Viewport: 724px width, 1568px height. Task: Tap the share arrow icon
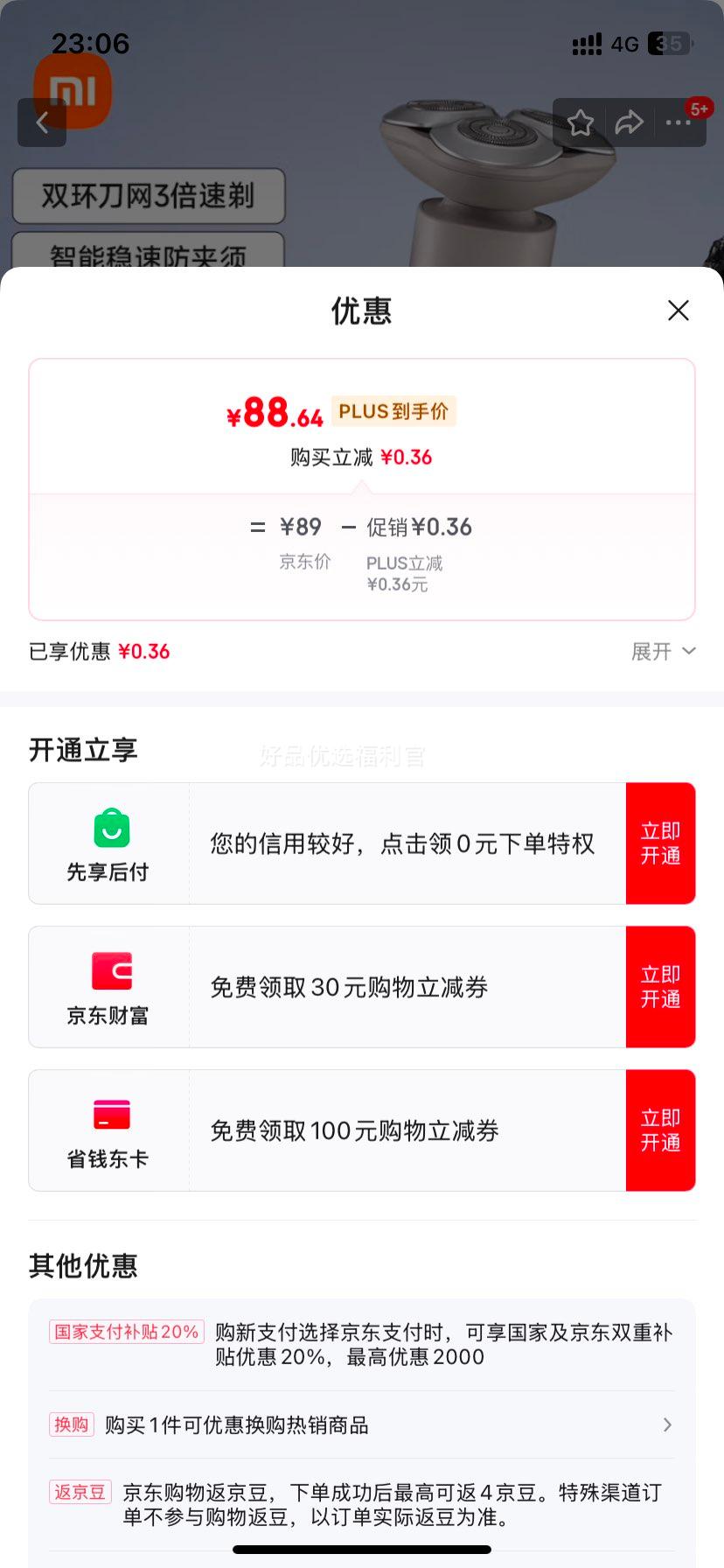tap(629, 122)
